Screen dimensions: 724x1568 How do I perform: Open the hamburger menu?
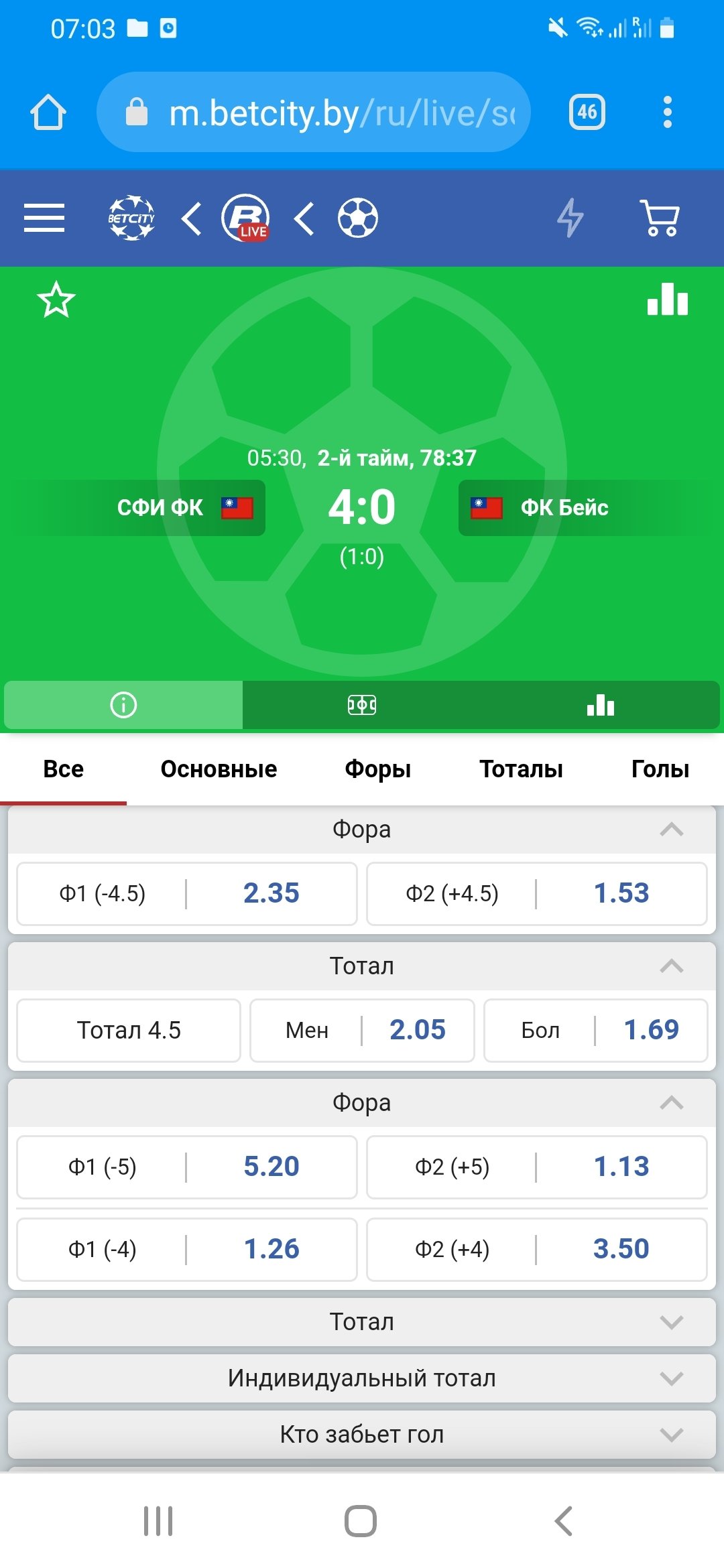44,218
